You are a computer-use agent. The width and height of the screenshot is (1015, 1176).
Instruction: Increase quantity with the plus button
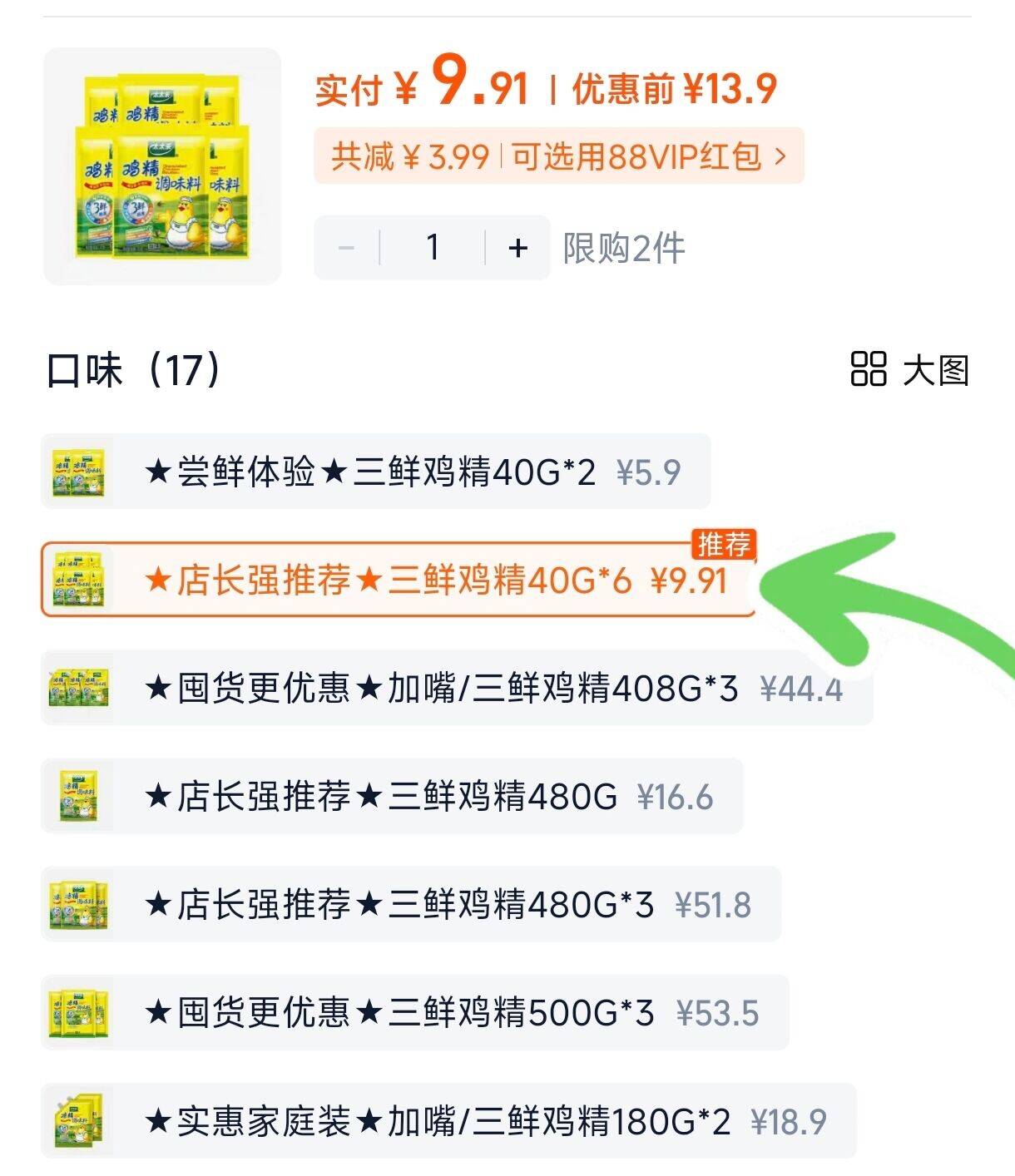coord(517,248)
